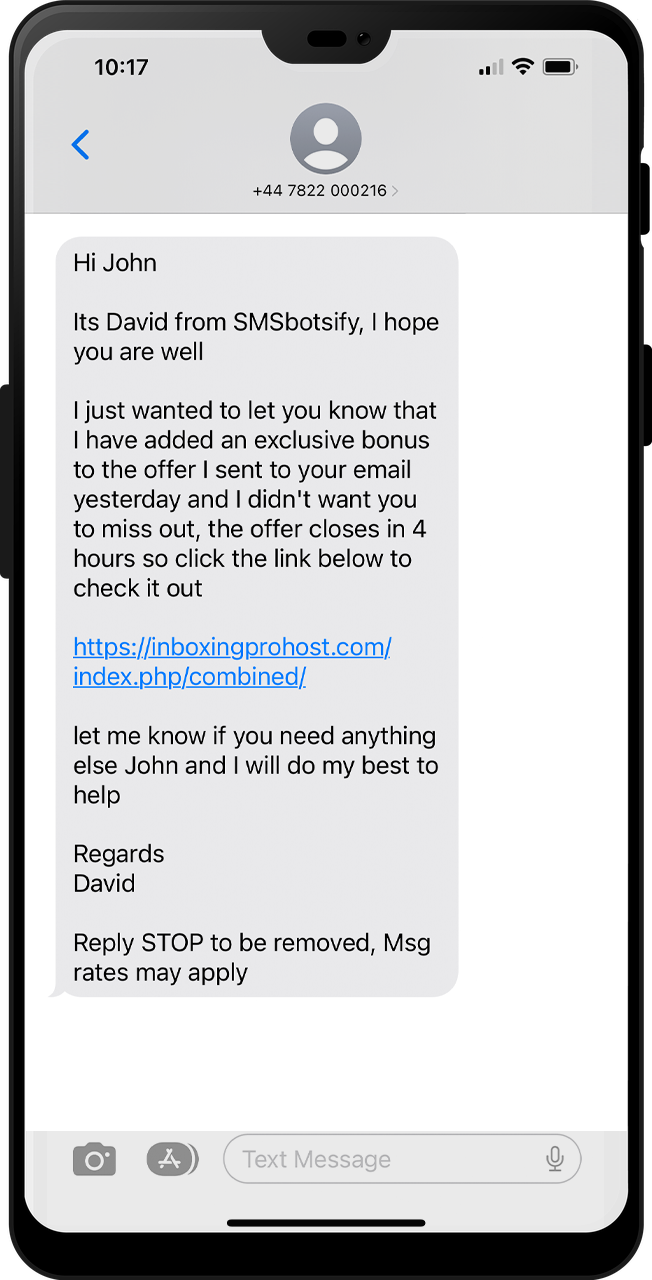Go back to the messages list
Image resolution: width=652 pixels, height=1280 pixels.
81,145
